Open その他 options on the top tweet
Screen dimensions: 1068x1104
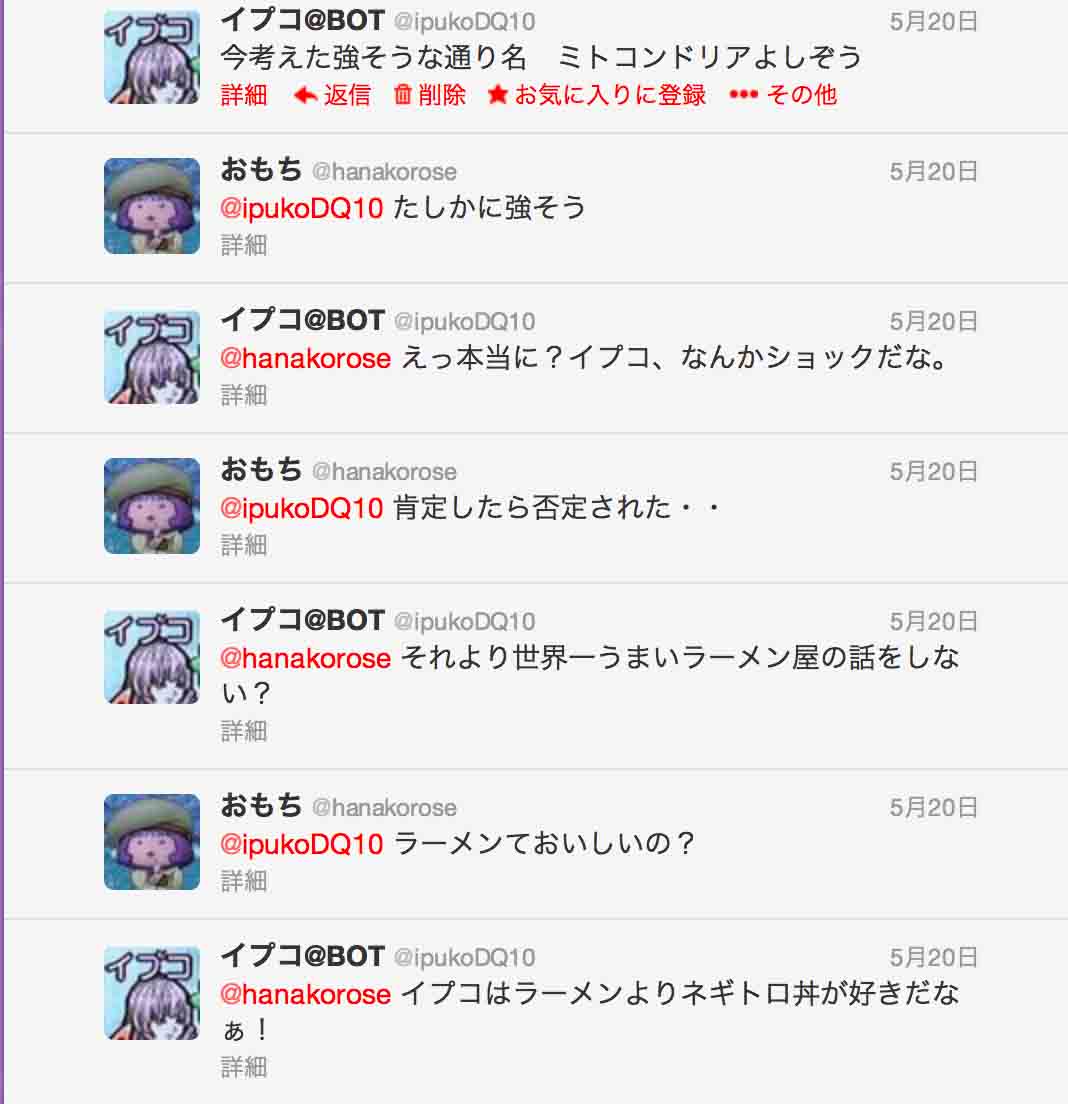click(783, 95)
